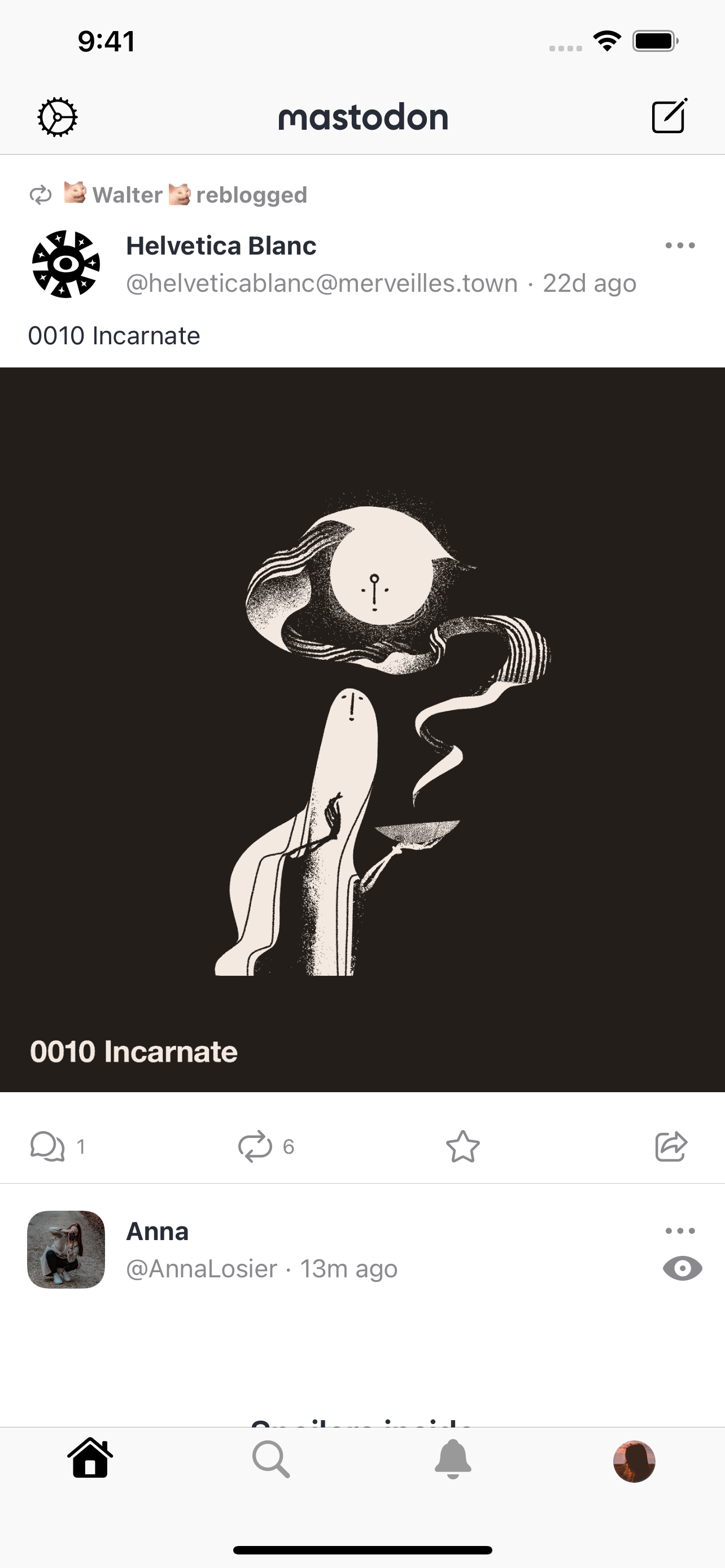Open more options on Helvetica Blanc's post
This screenshot has height=1568, width=725.
tap(680, 246)
